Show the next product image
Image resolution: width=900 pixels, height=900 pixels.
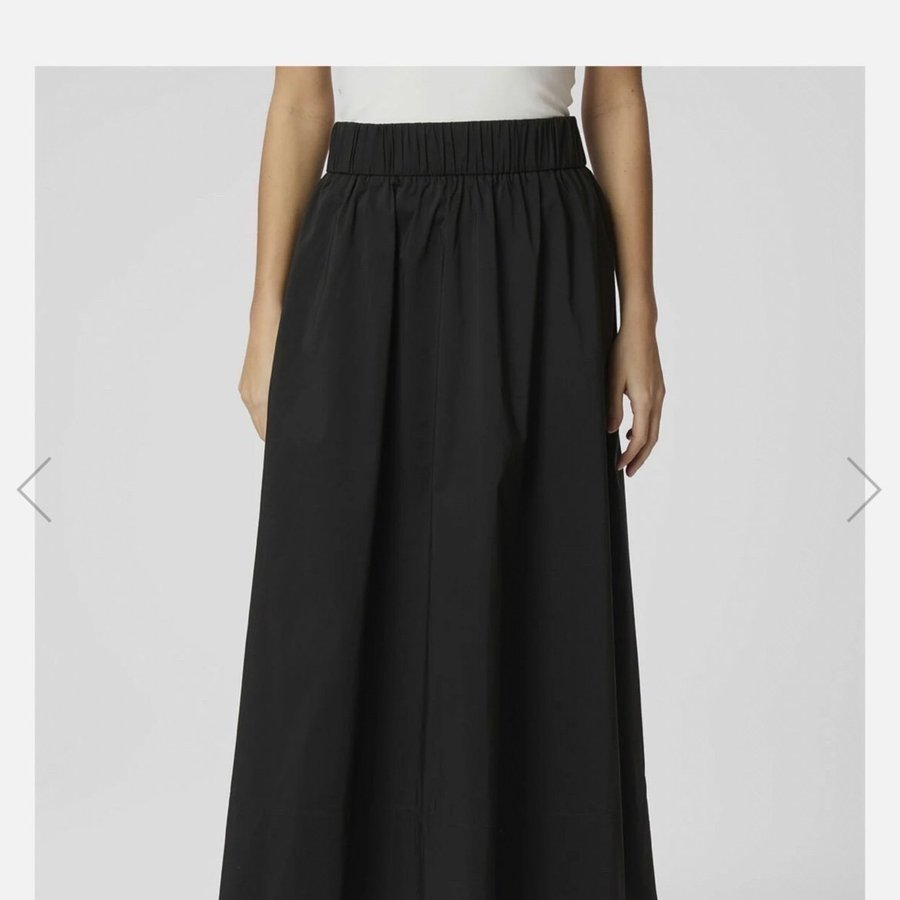pos(863,489)
